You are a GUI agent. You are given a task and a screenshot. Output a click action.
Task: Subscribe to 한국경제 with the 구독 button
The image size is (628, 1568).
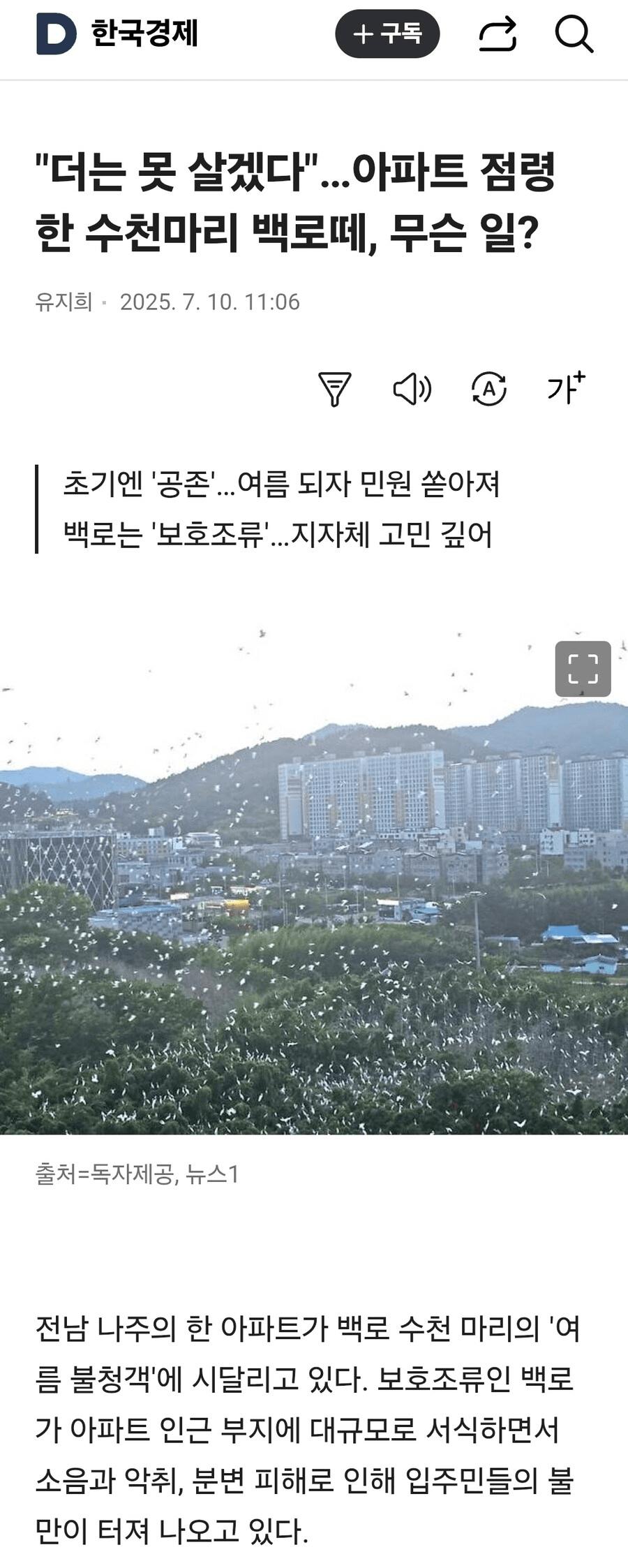point(387,34)
